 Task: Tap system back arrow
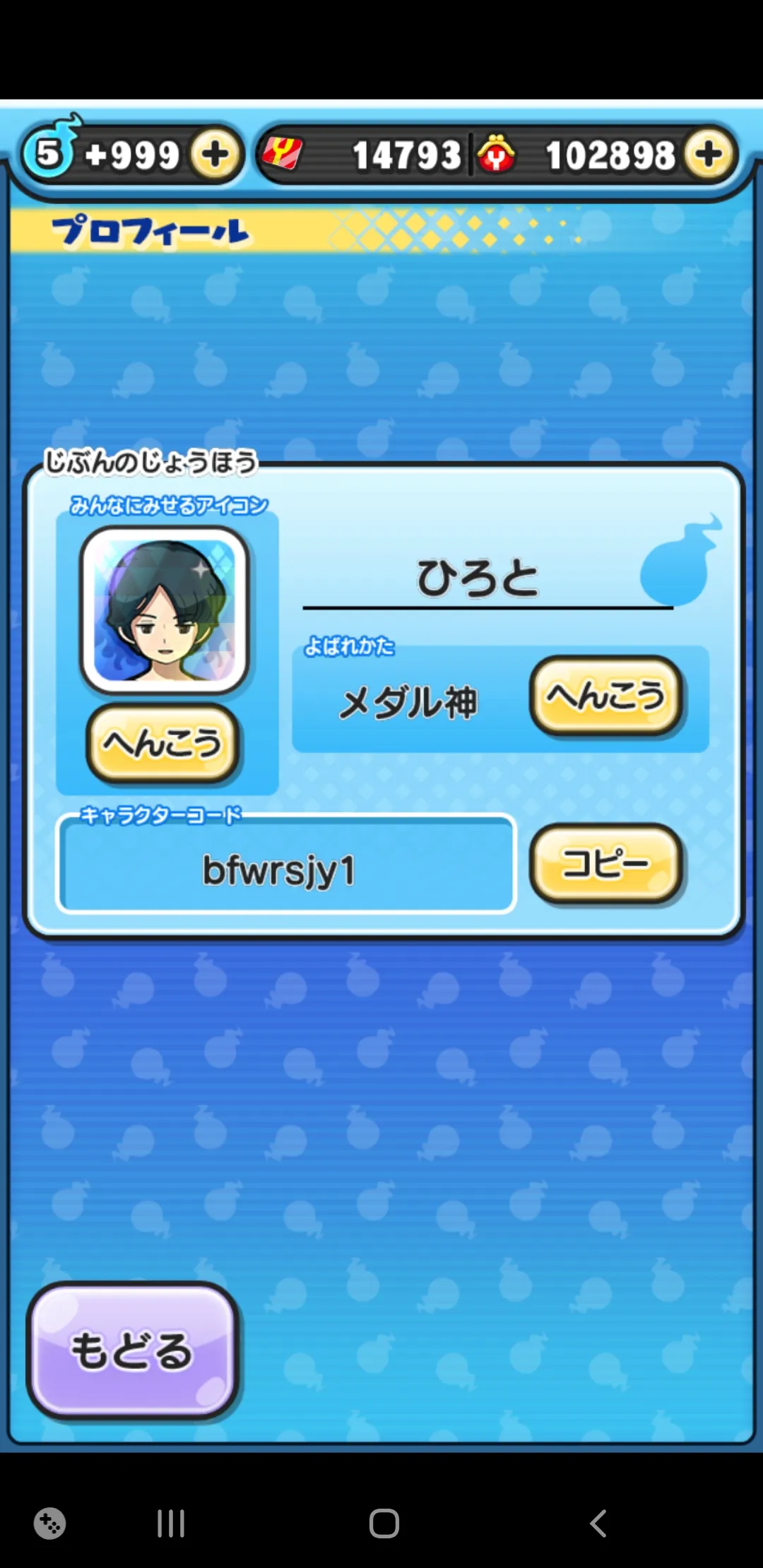pos(598,1524)
